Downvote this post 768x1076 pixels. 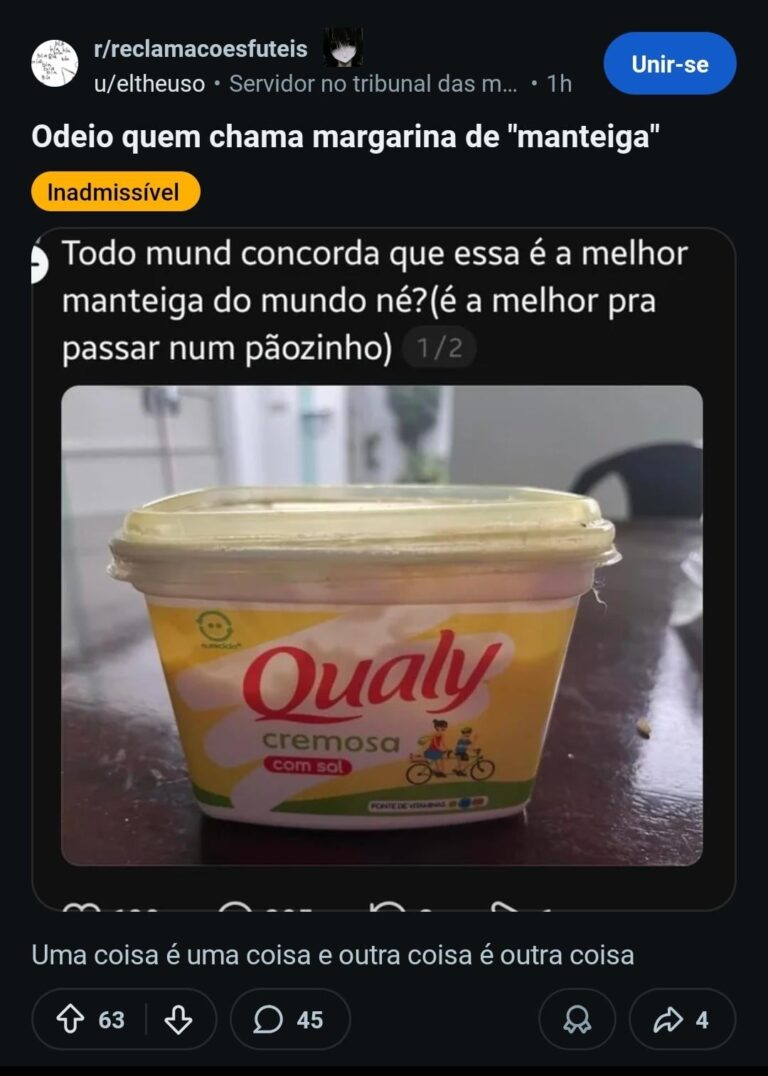178,1019
